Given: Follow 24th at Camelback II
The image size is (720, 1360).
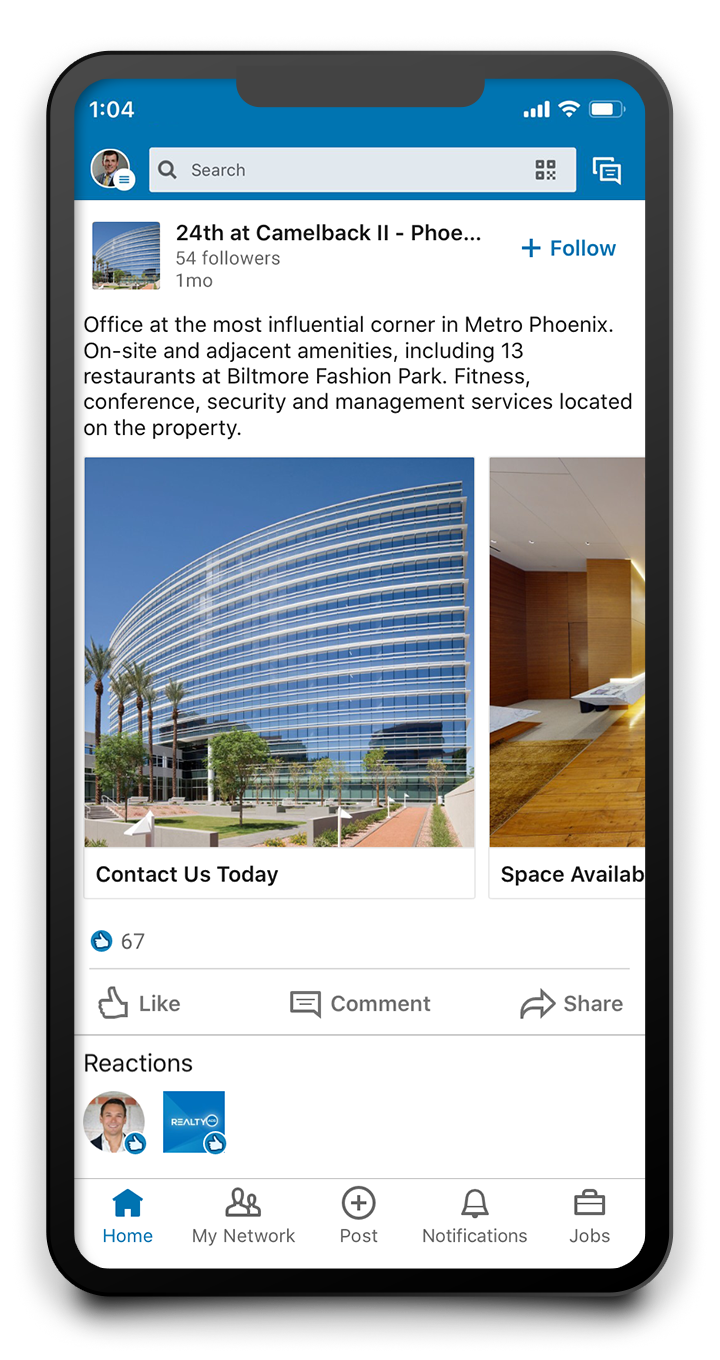Looking at the screenshot, I should point(569,248).
